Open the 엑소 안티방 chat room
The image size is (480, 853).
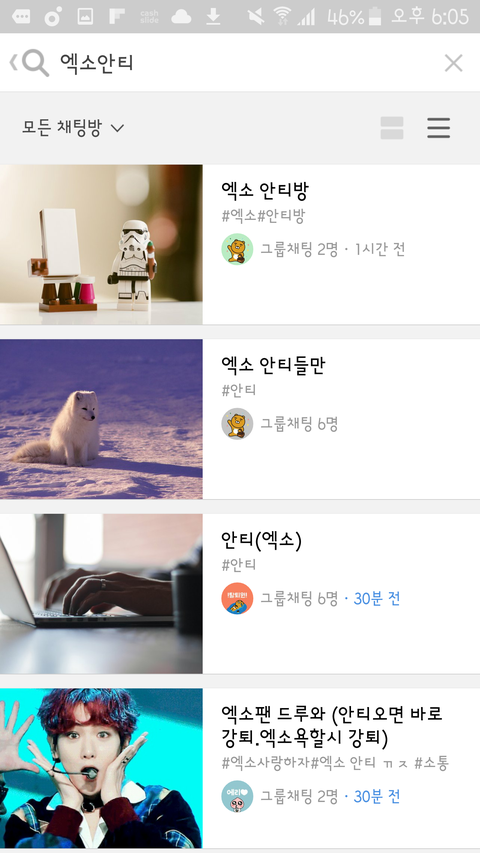click(240, 245)
